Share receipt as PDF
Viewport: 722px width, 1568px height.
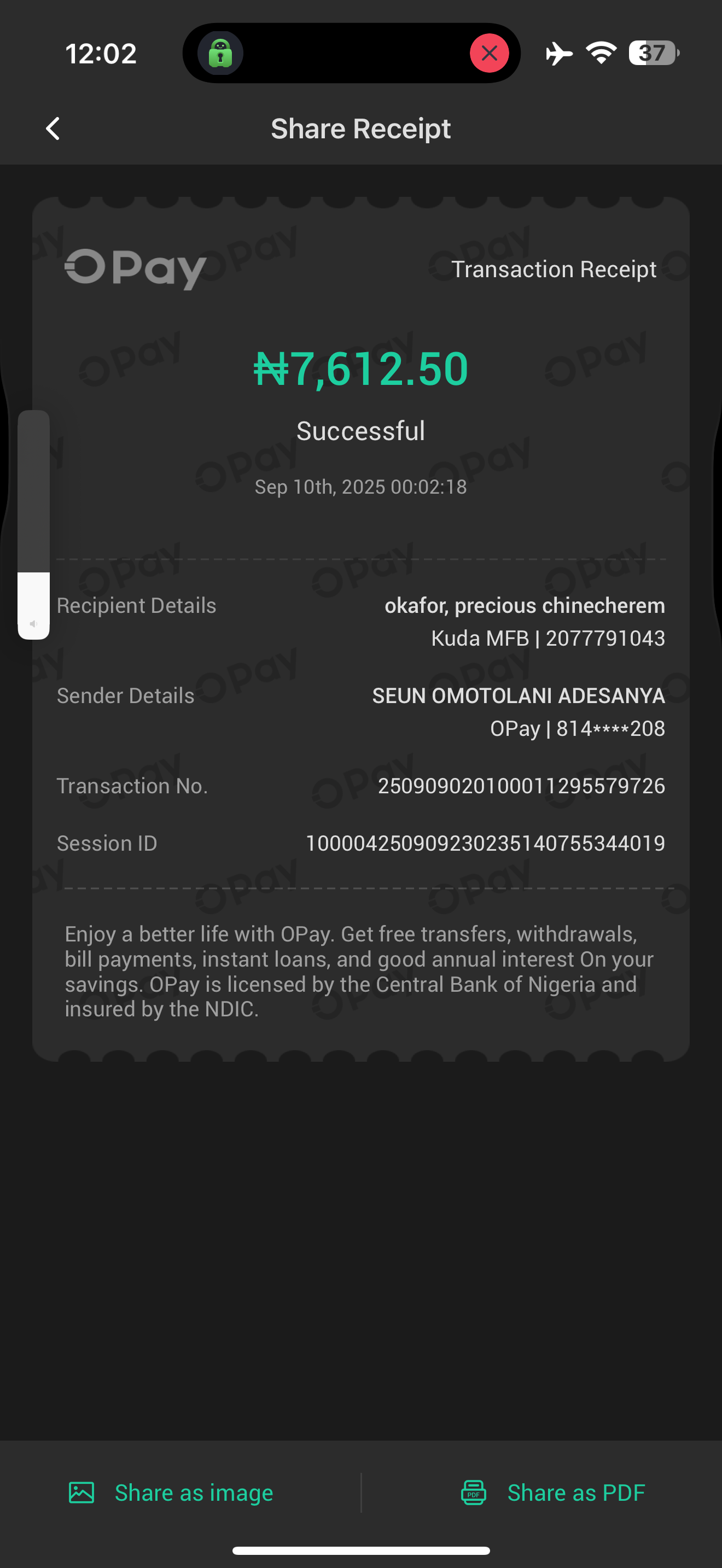click(x=553, y=1493)
